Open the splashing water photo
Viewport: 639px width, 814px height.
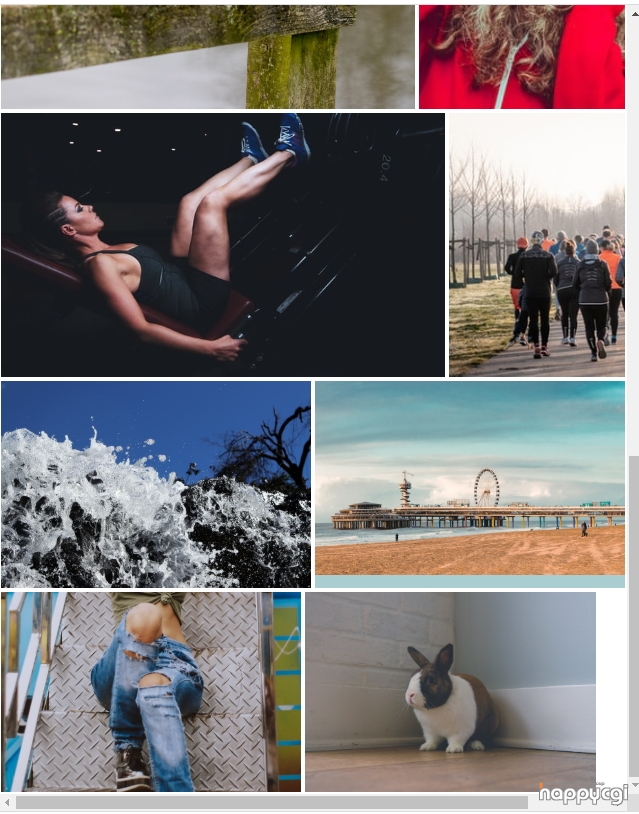tap(155, 484)
